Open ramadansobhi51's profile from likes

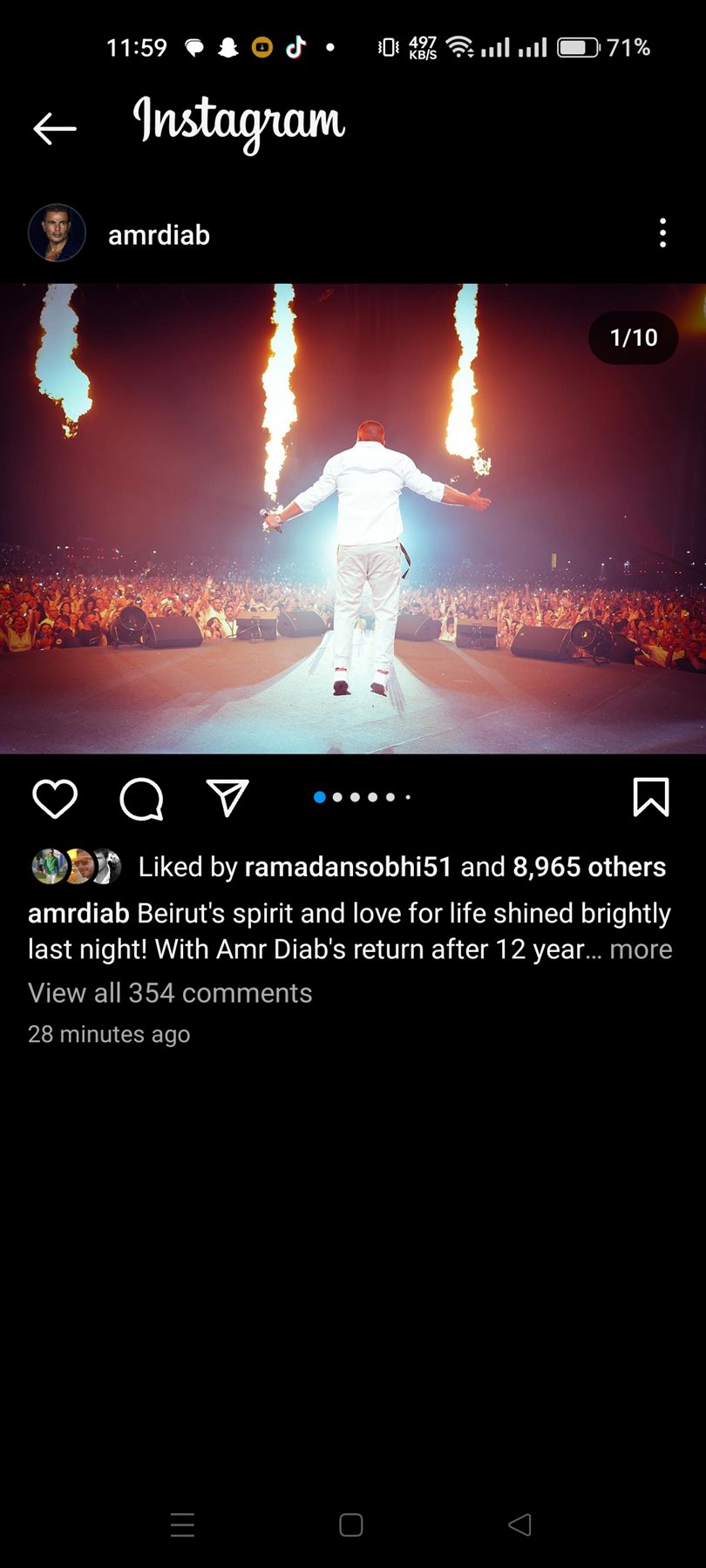pos(348,867)
